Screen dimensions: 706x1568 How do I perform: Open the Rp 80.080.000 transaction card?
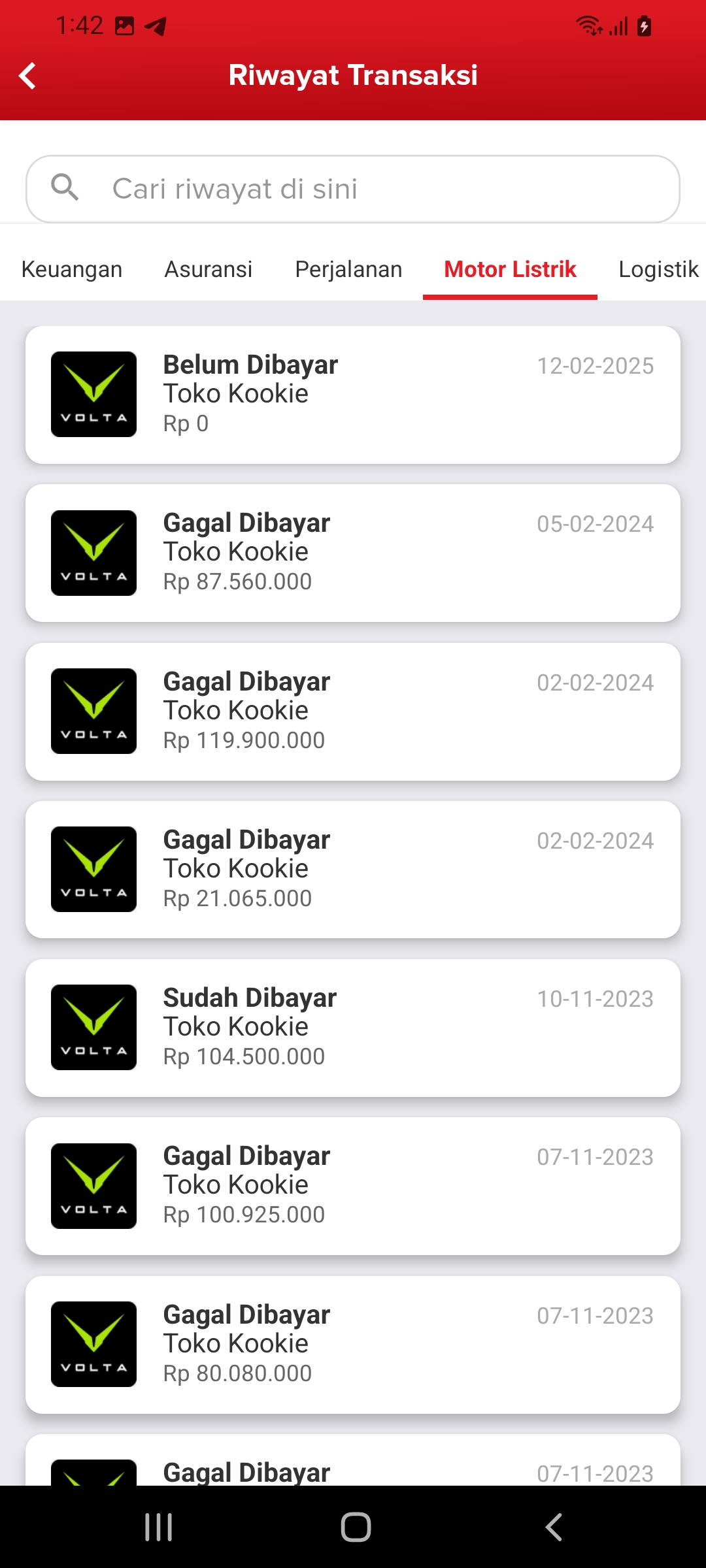coord(353,1345)
